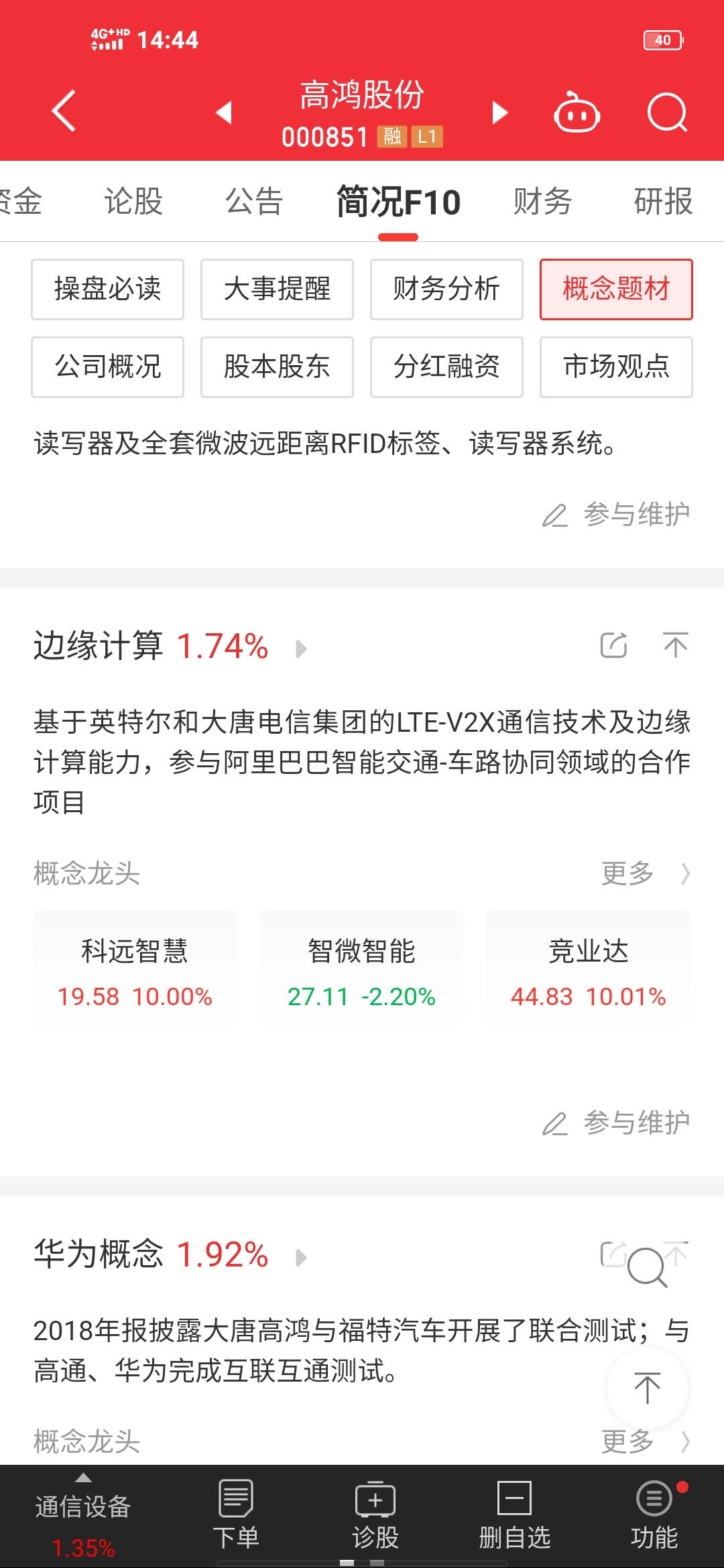This screenshot has height=1568, width=724.
Task: Go back using the top-left arrow
Action: (x=64, y=111)
